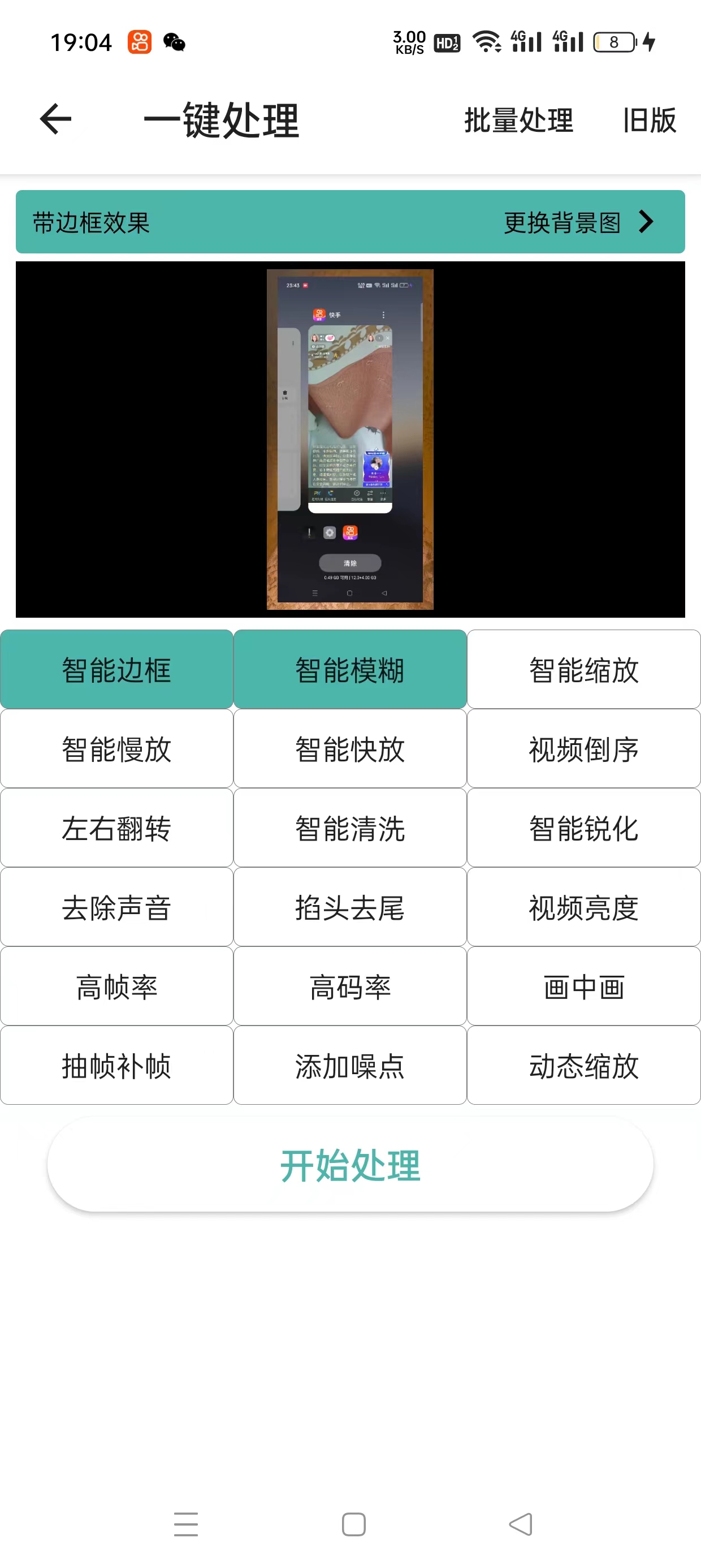Enable 智能缩放 processing

tap(583, 669)
